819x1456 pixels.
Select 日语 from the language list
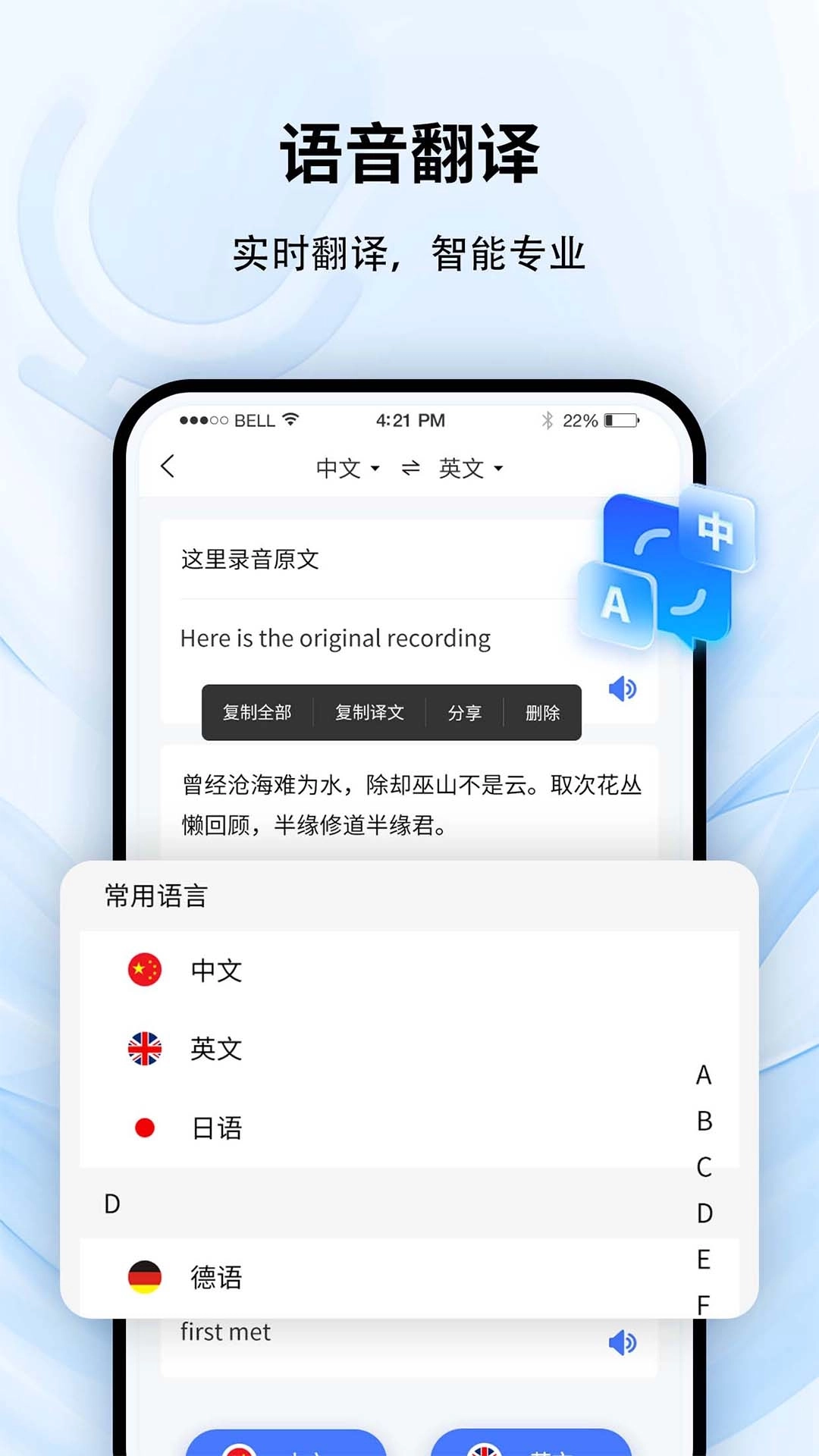218,1129
